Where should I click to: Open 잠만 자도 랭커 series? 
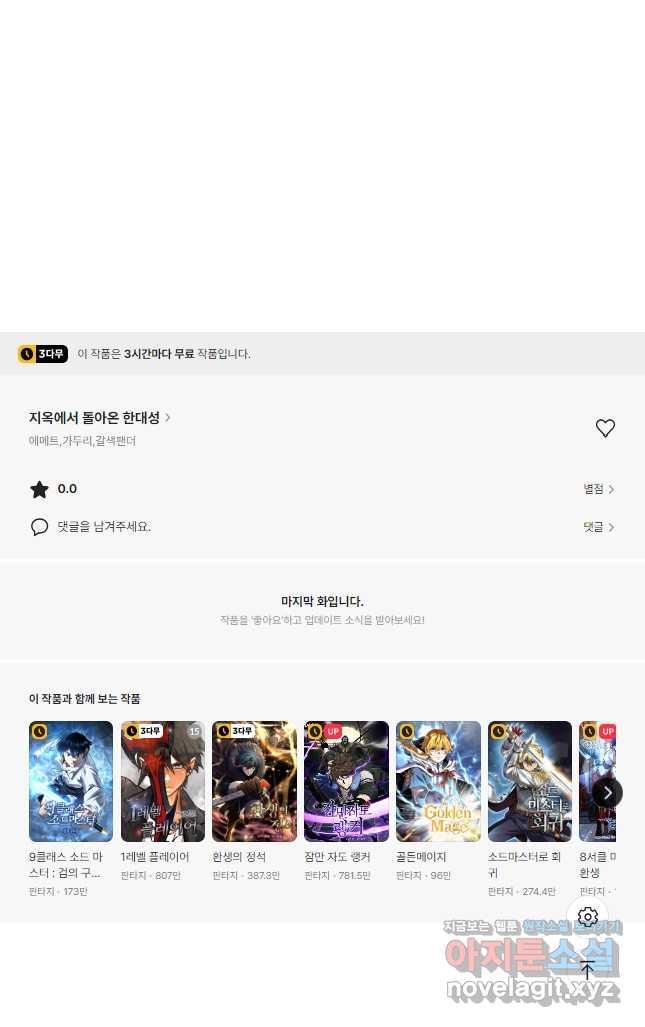(346, 781)
